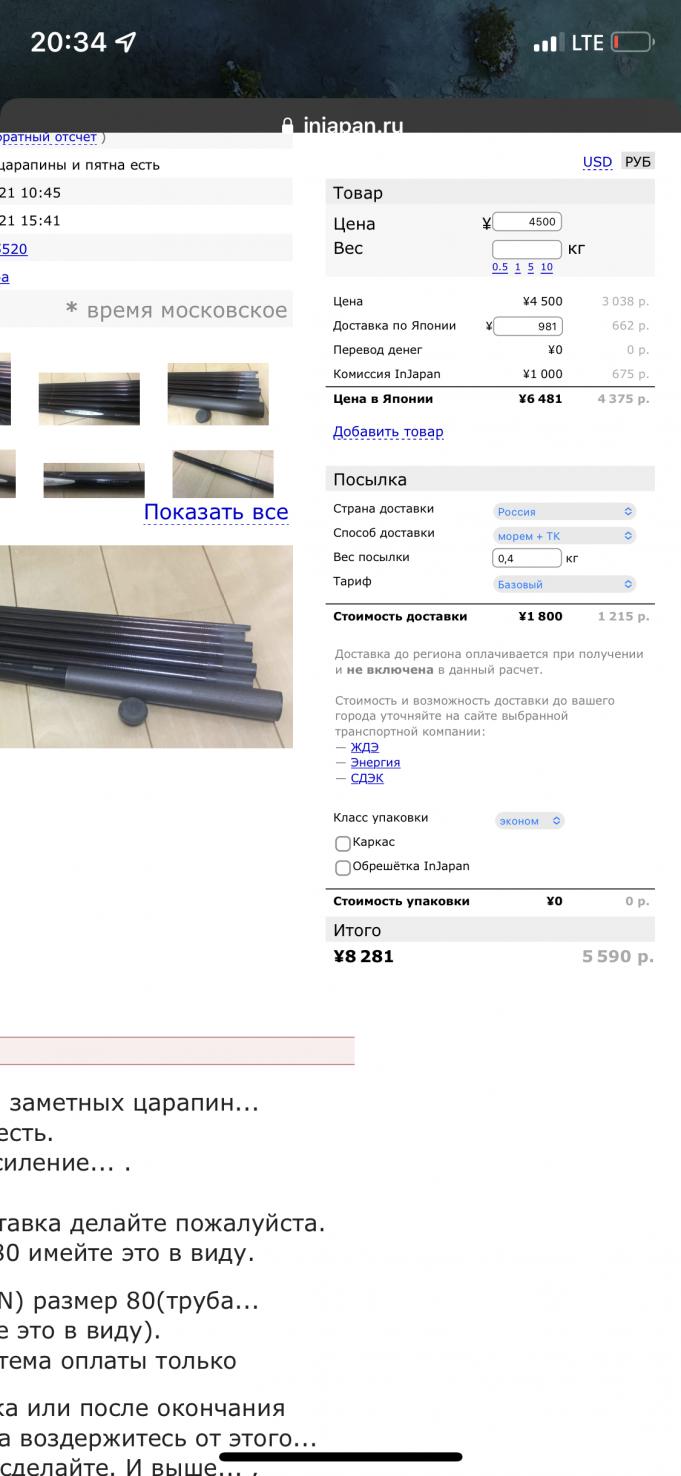Choose the 10 kg weight preset
681x1476 pixels.
pyautogui.click(x=547, y=268)
